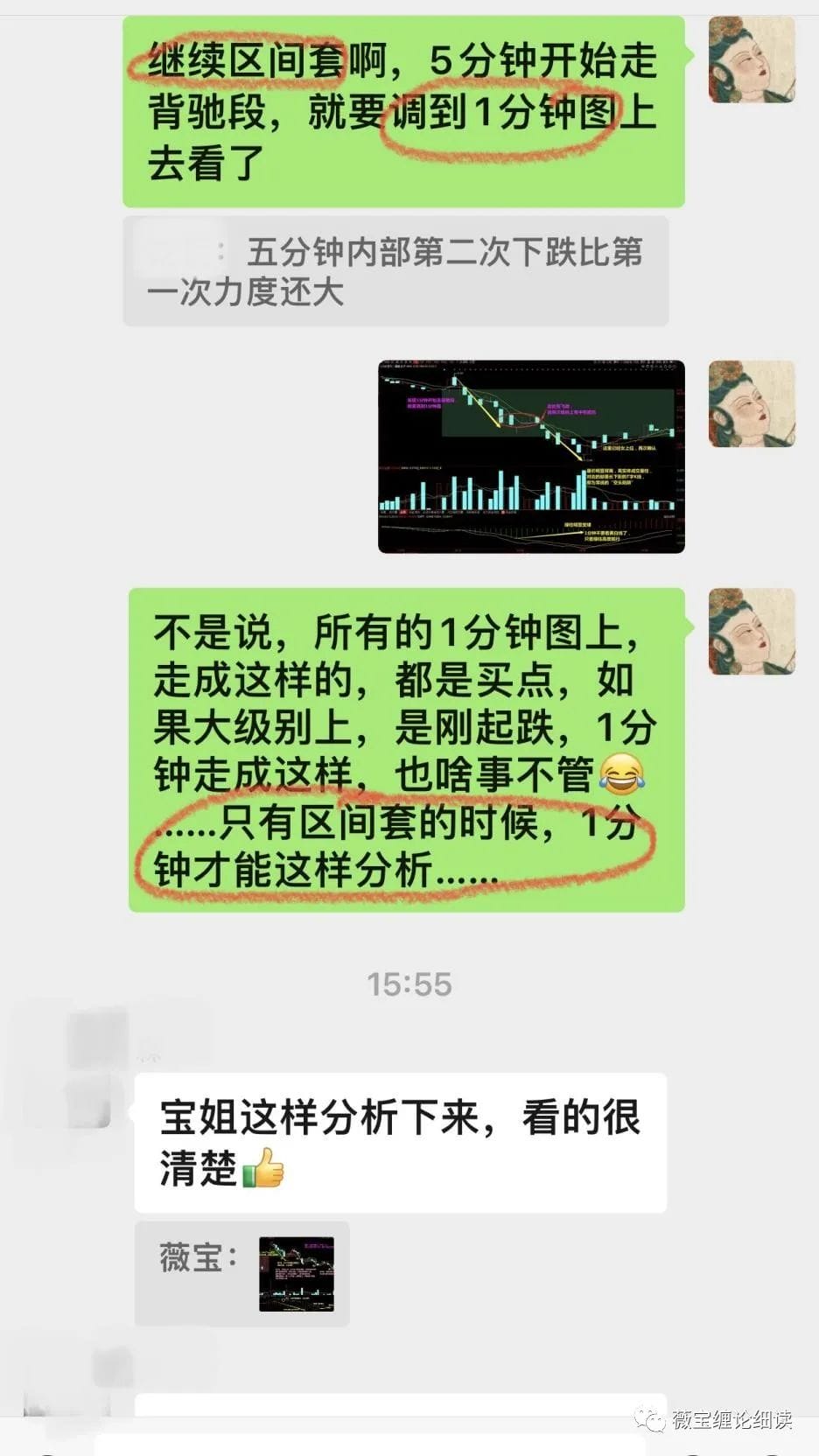Image resolution: width=819 pixels, height=1456 pixels.
Task: Open the quoted 薇宝 chart thumbnail
Action: click(x=297, y=1273)
